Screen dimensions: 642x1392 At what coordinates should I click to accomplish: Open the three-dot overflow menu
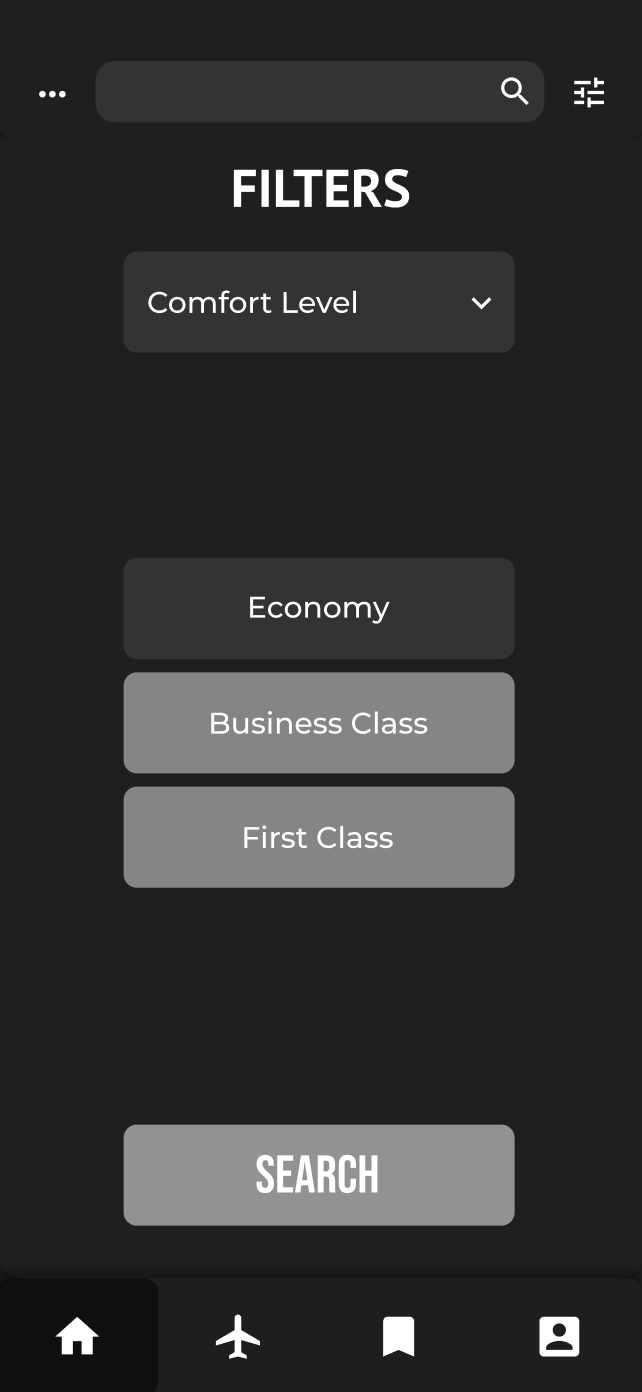coord(52,94)
